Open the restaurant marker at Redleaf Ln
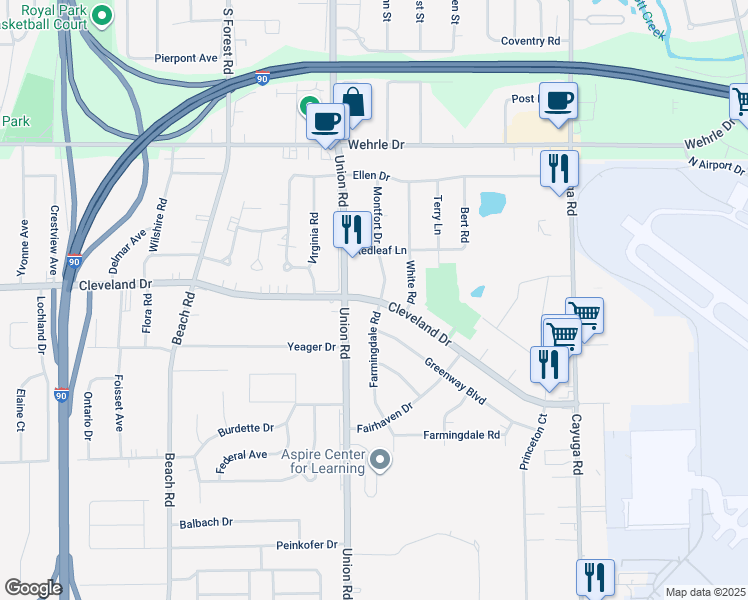Screen dimensions: 748x600 point(351,230)
